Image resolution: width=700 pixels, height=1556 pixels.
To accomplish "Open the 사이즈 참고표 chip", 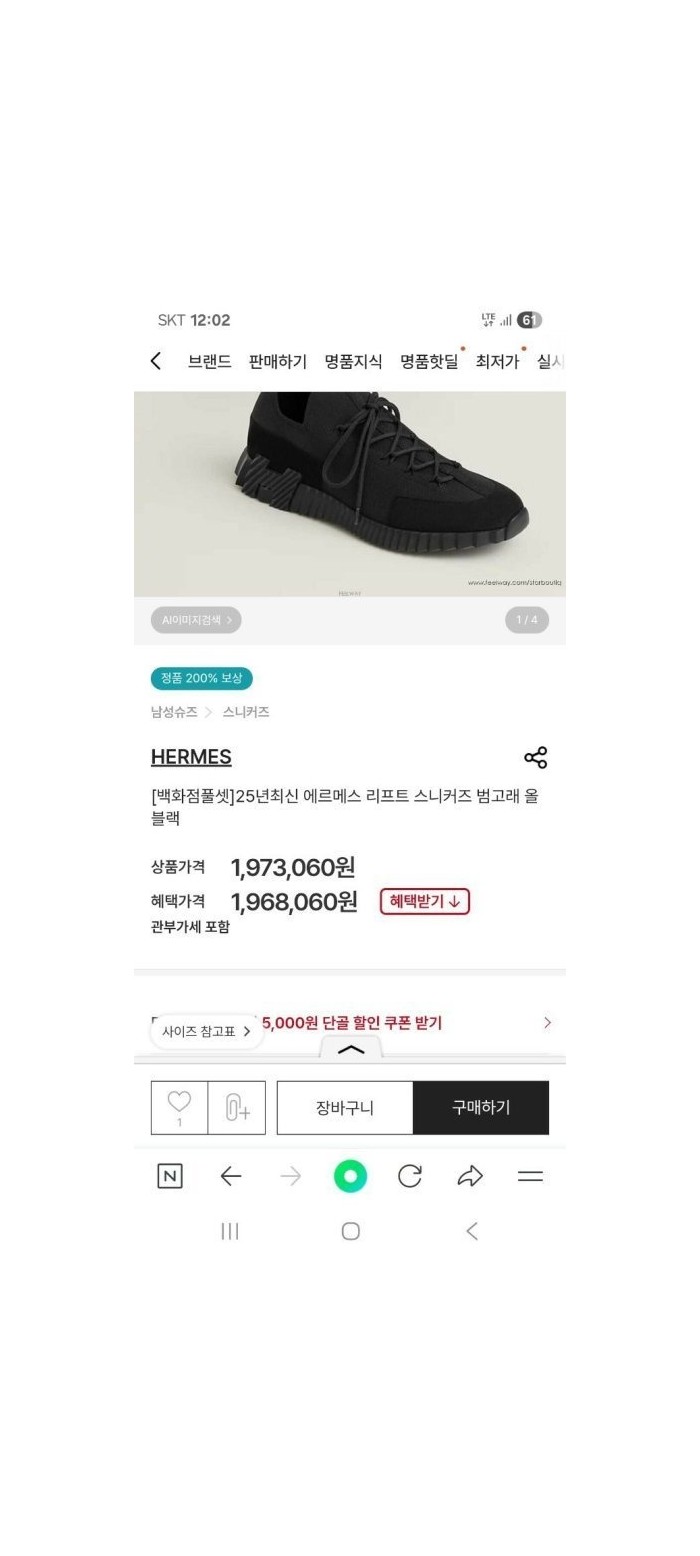I will coord(206,1031).
